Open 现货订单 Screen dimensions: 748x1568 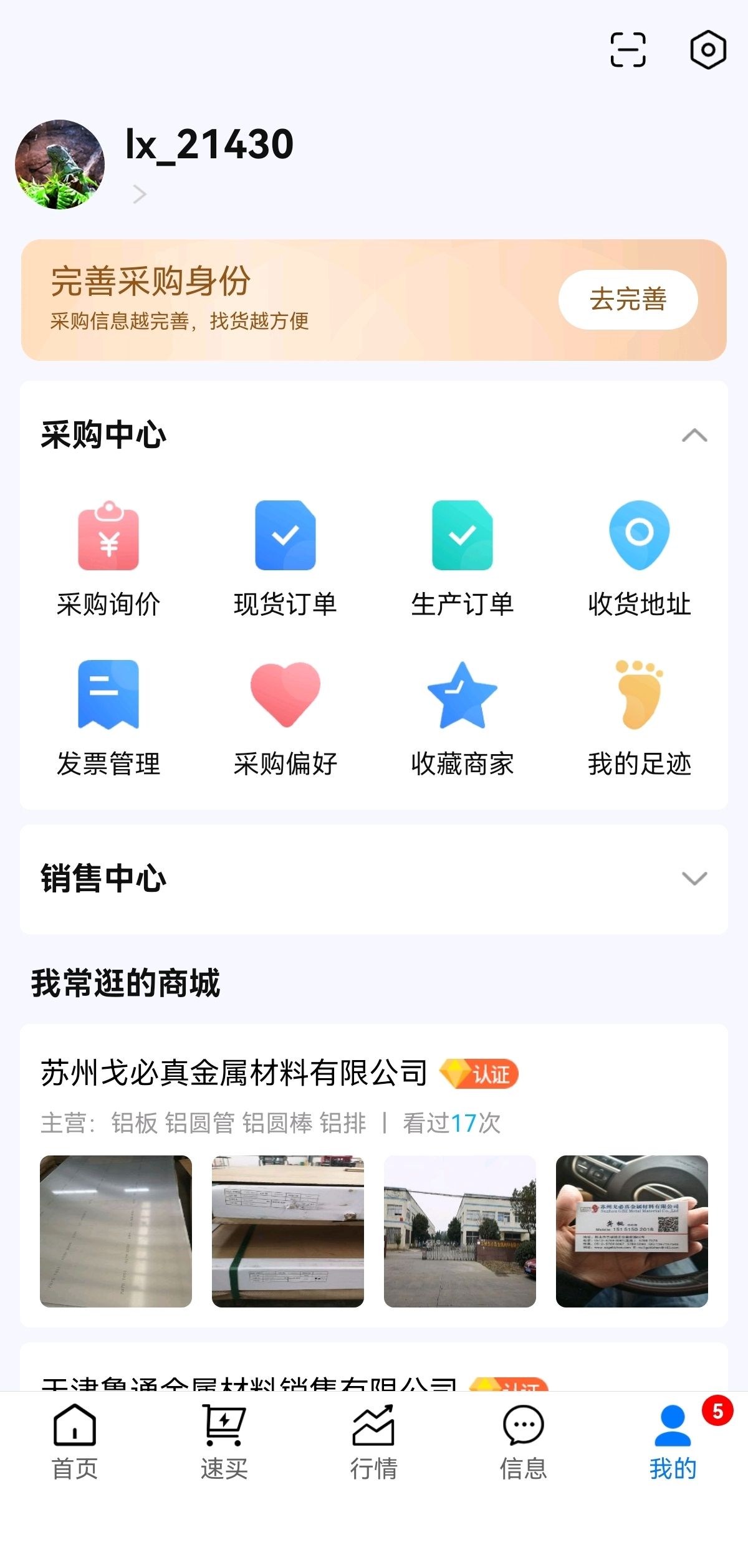click(x=285, y=559)
